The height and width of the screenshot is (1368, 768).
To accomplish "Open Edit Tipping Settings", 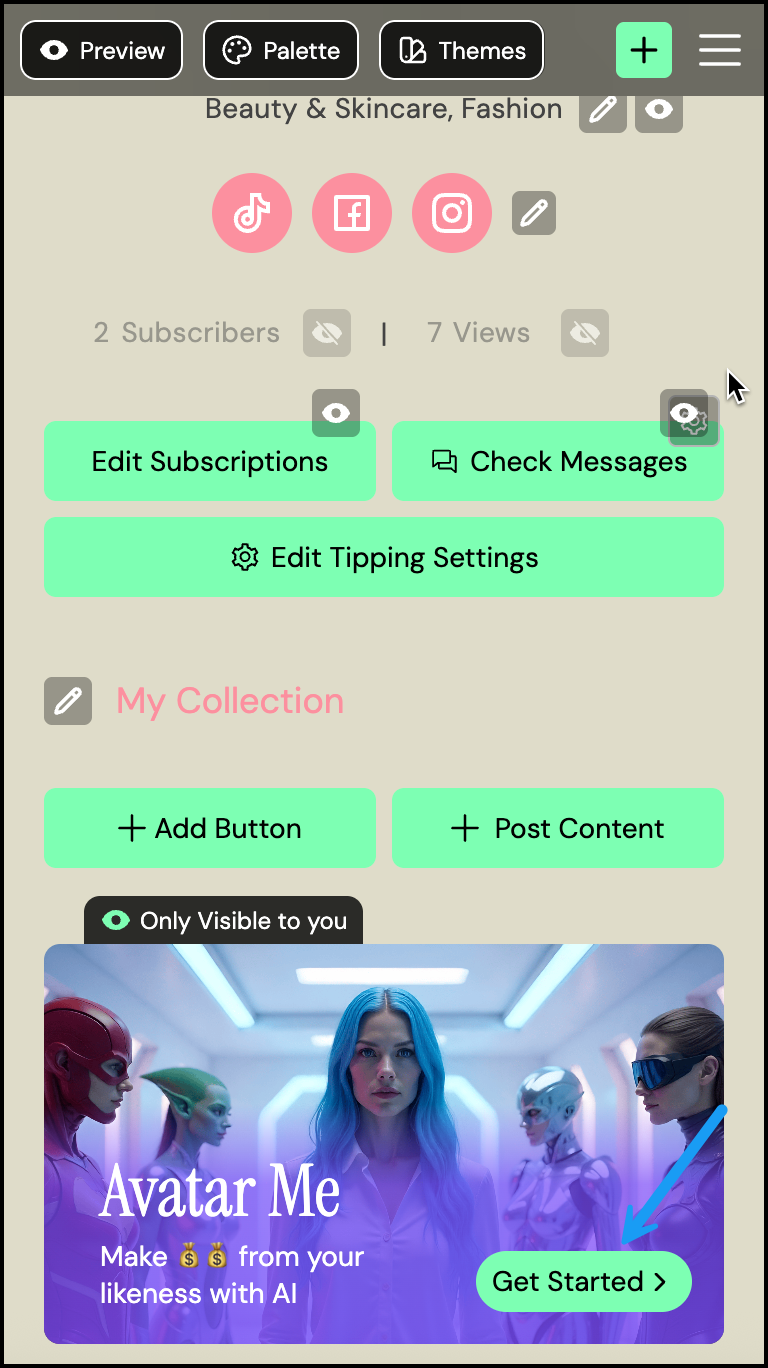I will tap(384, 557).
